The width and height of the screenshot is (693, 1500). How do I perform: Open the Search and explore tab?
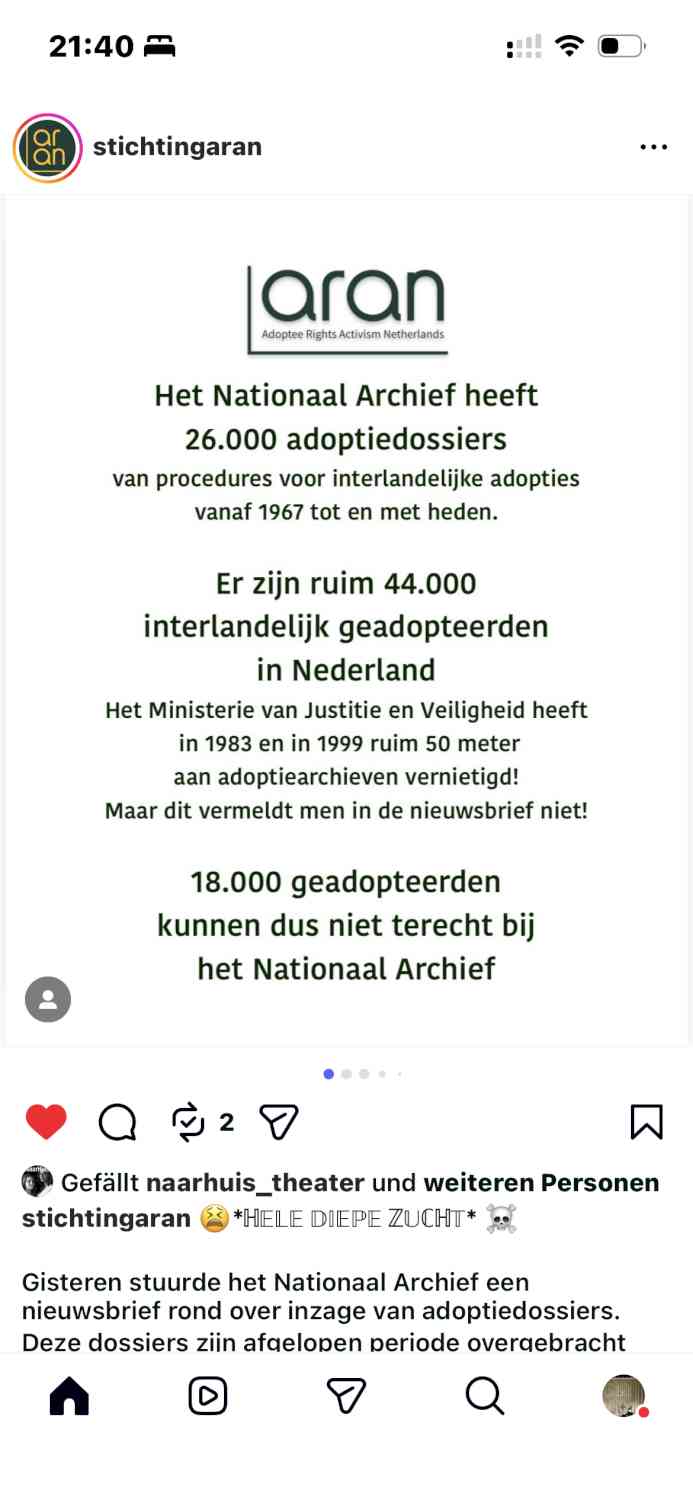tap(485, 1396)
